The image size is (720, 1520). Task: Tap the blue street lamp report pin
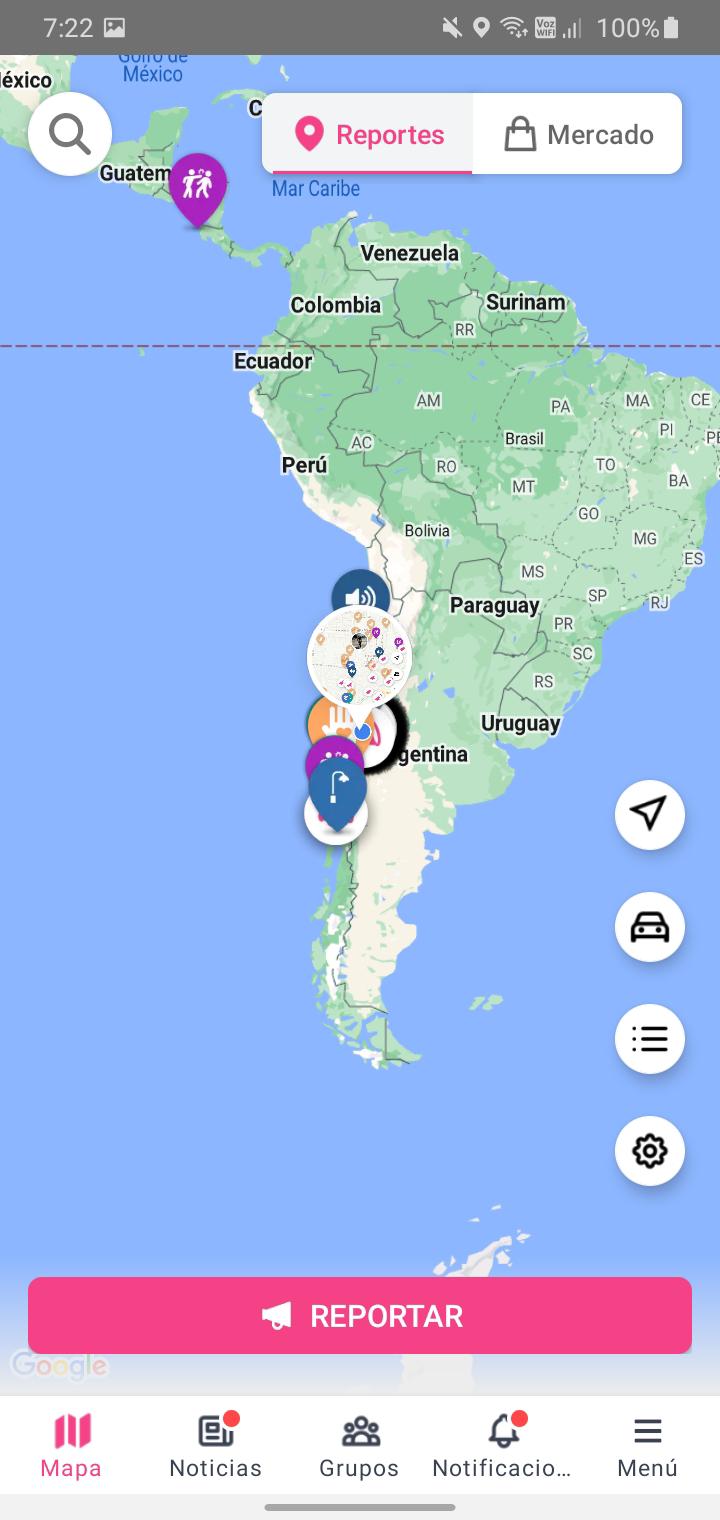coord(337,790)
